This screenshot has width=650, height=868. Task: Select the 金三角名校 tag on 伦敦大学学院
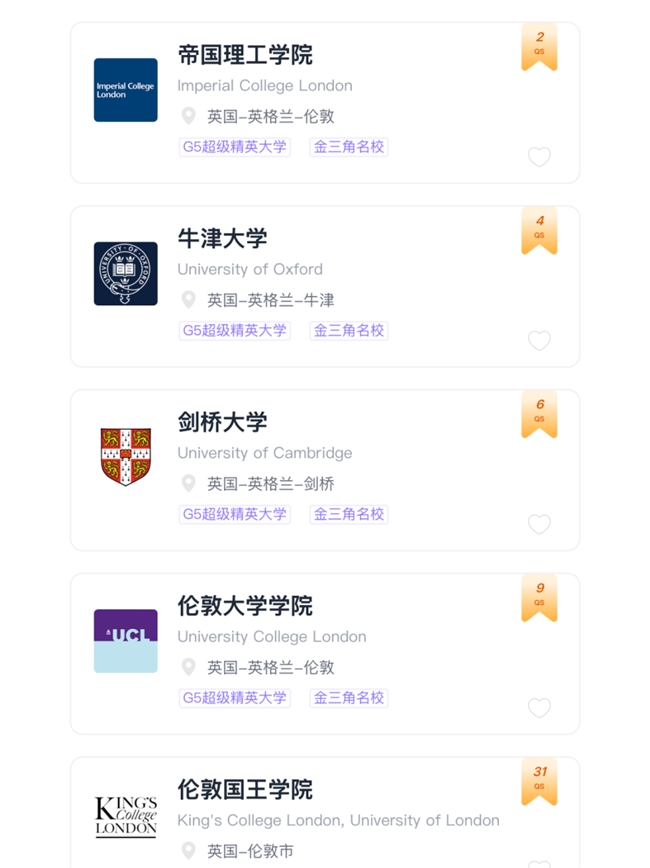tap(349, 698)
